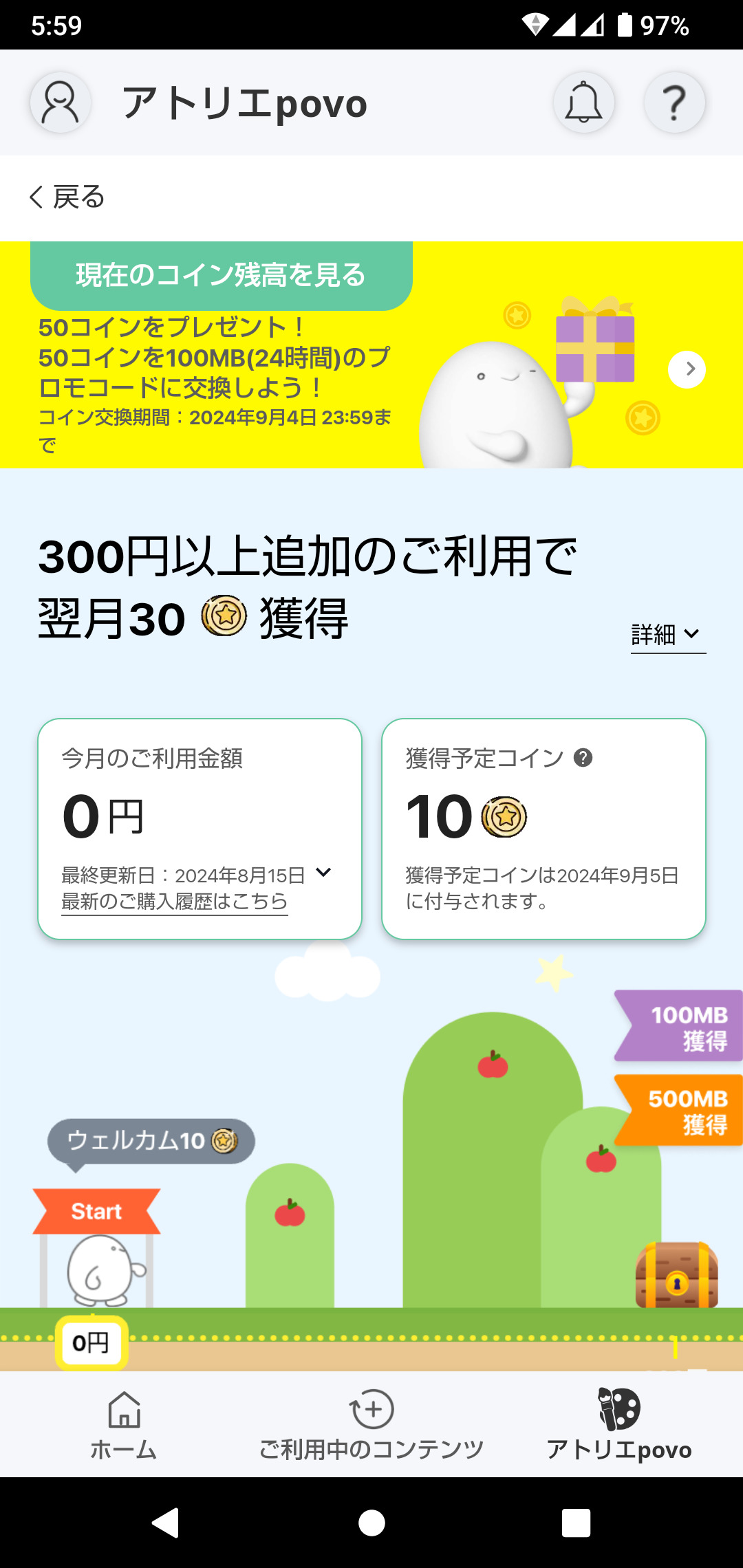This screenshot has height=1568, width=743.
Task: Show info for 獲得予定コイン
Action: [583, 758]
